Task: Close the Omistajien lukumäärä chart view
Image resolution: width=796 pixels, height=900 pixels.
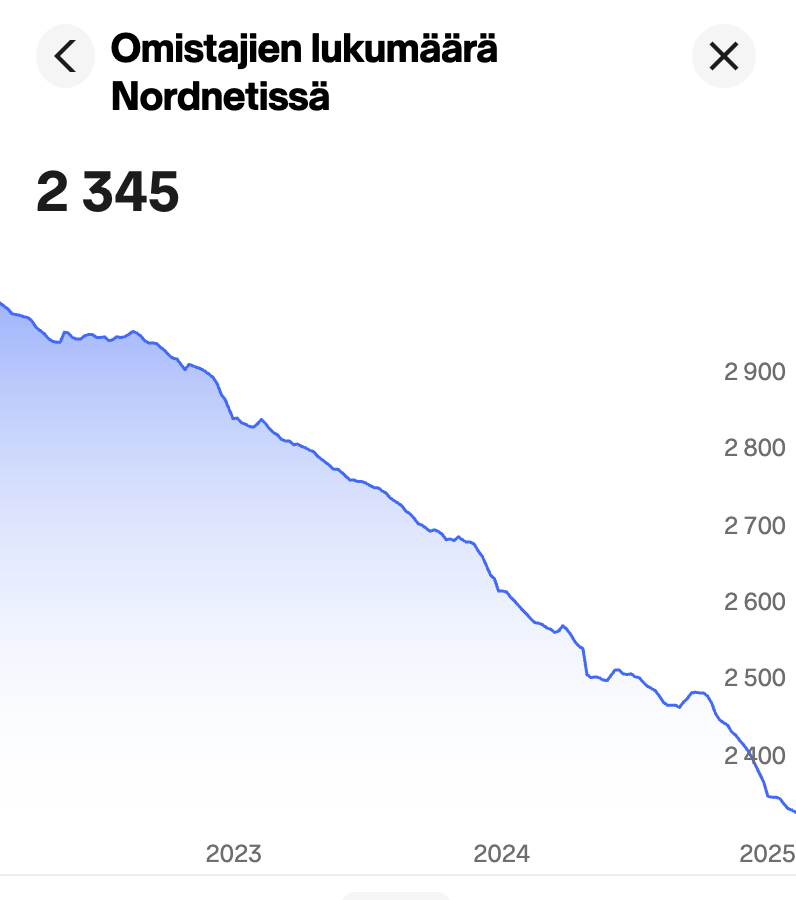Action: (723, 56)
